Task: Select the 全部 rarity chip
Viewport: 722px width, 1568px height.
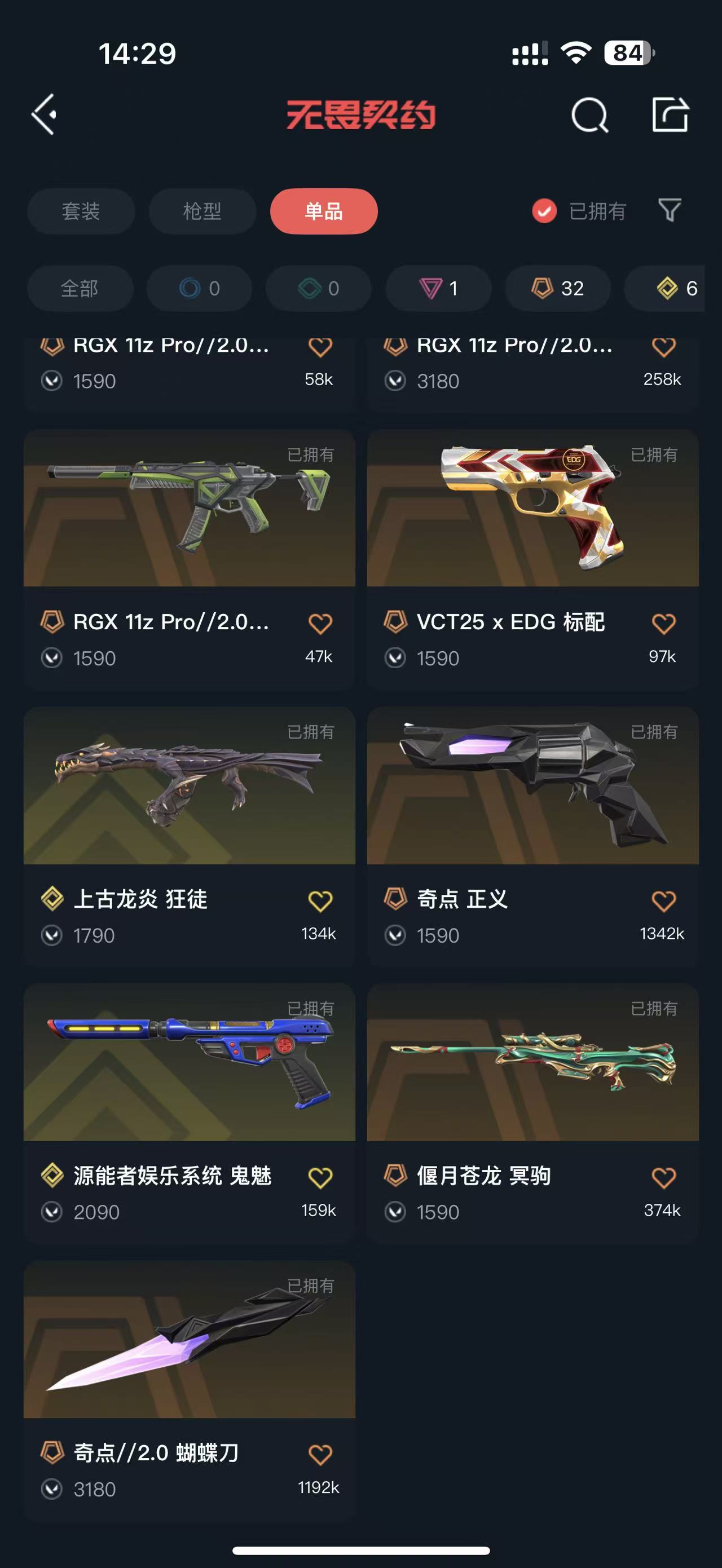Action: click(x=80, y=289)
